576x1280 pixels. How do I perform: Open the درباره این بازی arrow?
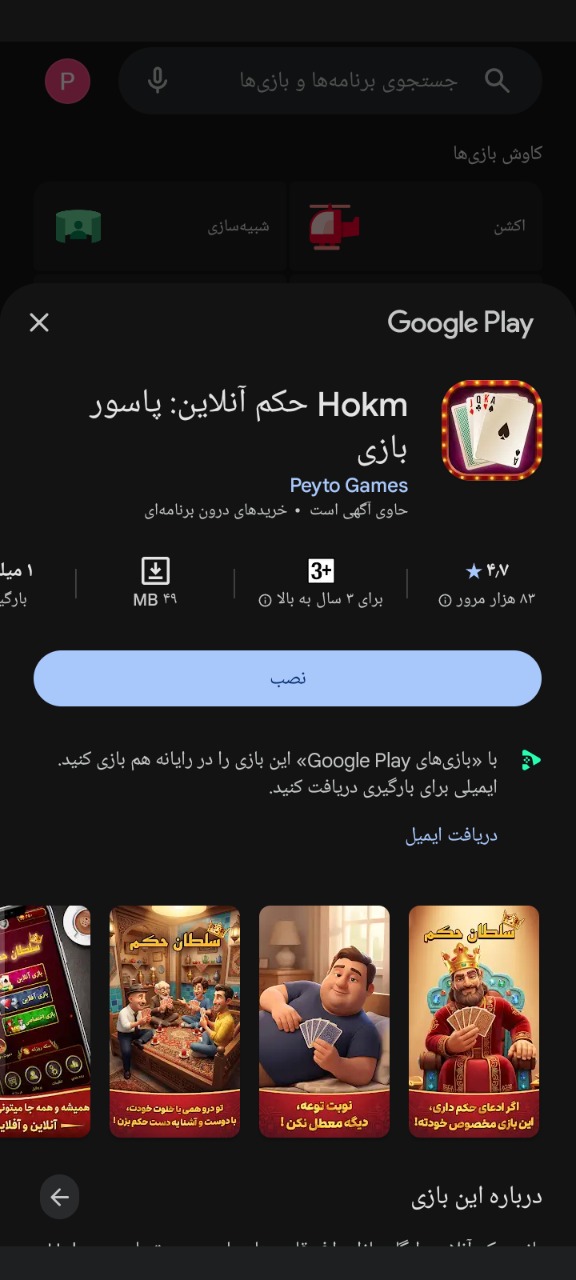(60, 1197)
